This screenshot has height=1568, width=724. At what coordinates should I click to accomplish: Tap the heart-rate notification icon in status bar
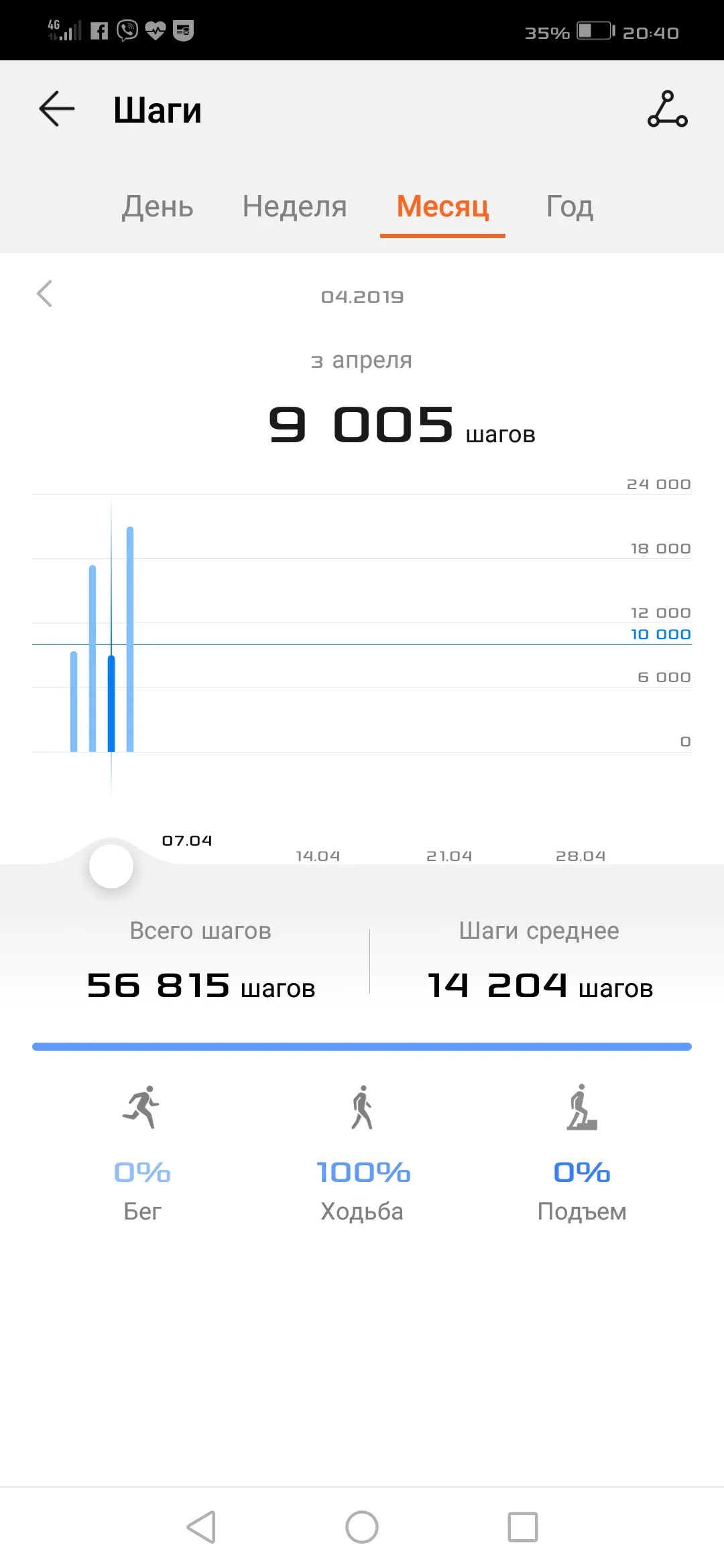coord(156,29)
